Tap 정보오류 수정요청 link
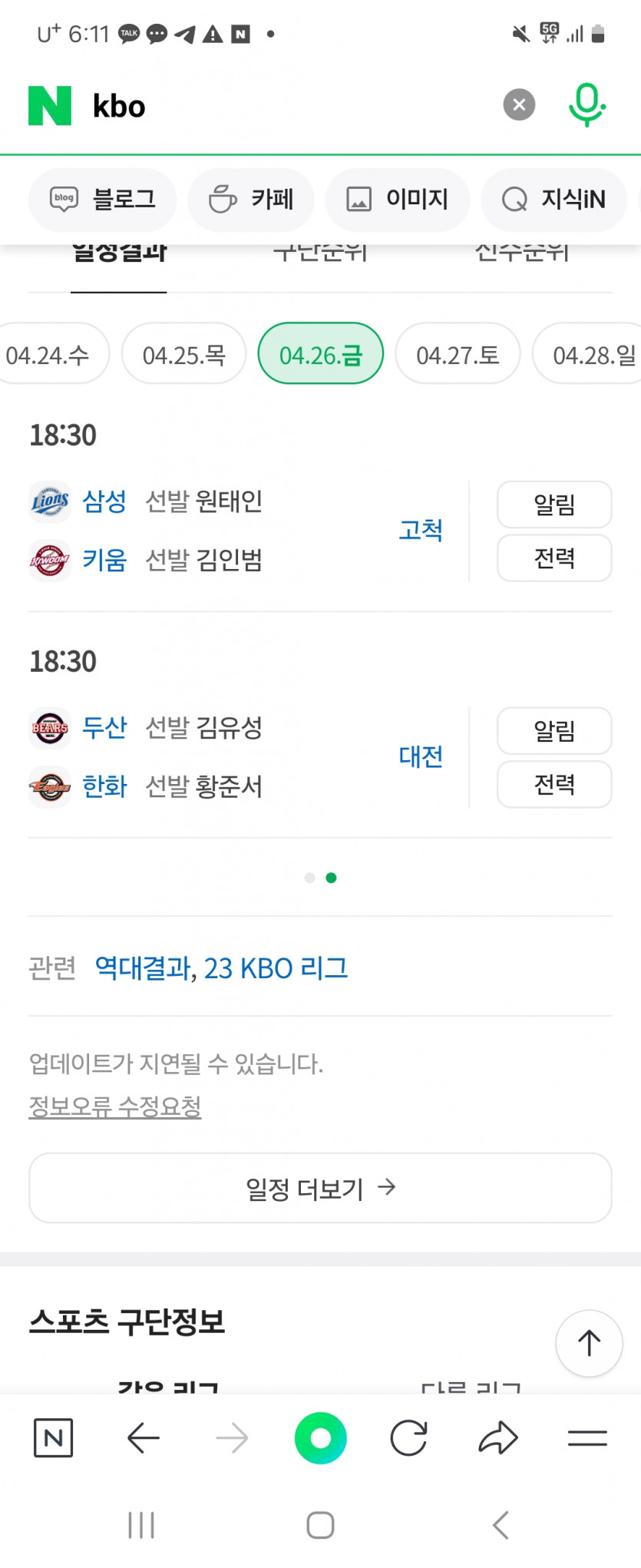Screen dimensions: 641x1568 tap(115, 1107)
